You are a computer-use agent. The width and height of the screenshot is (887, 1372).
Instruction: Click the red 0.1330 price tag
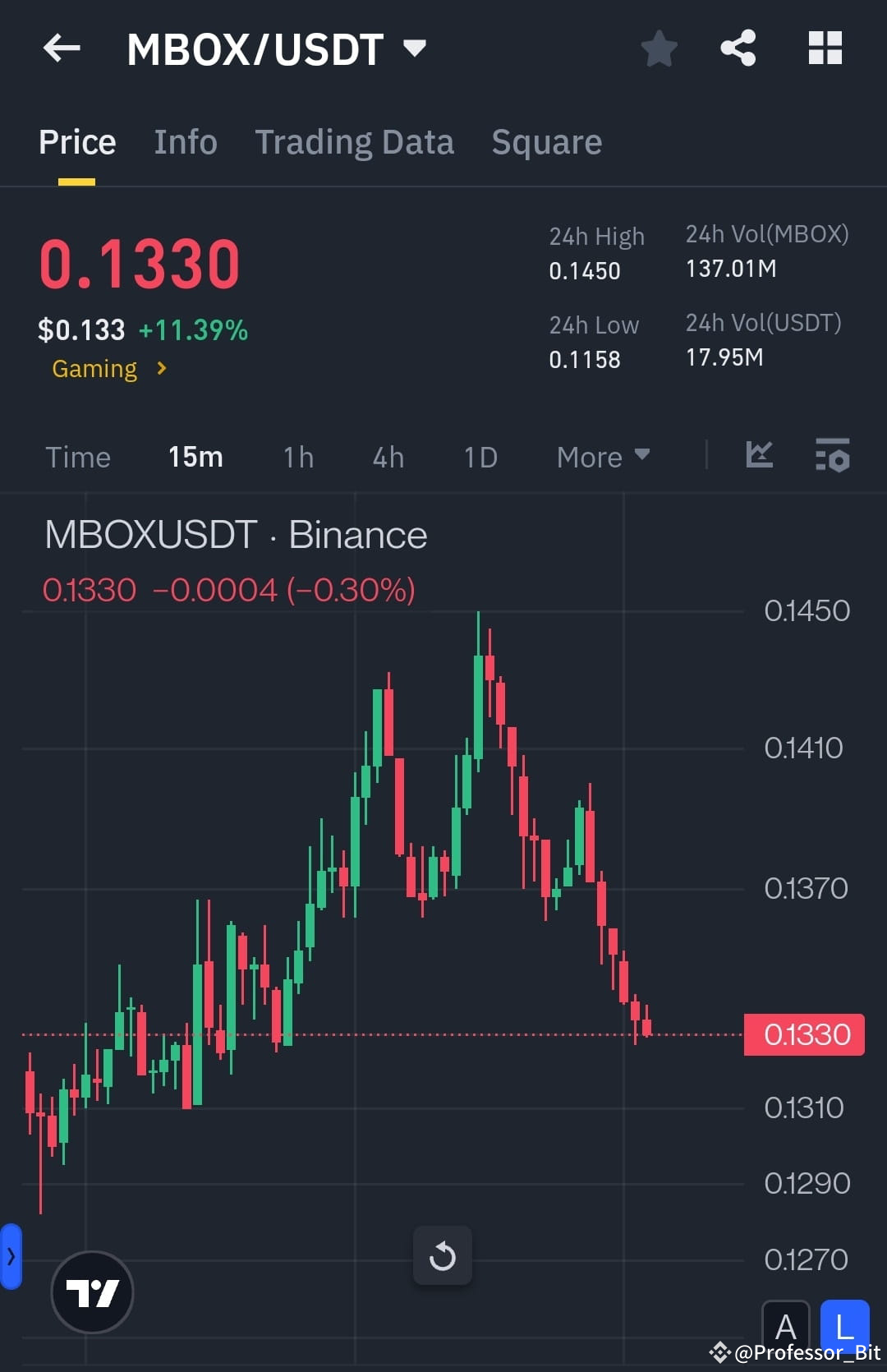click(x=803, y=1034)
